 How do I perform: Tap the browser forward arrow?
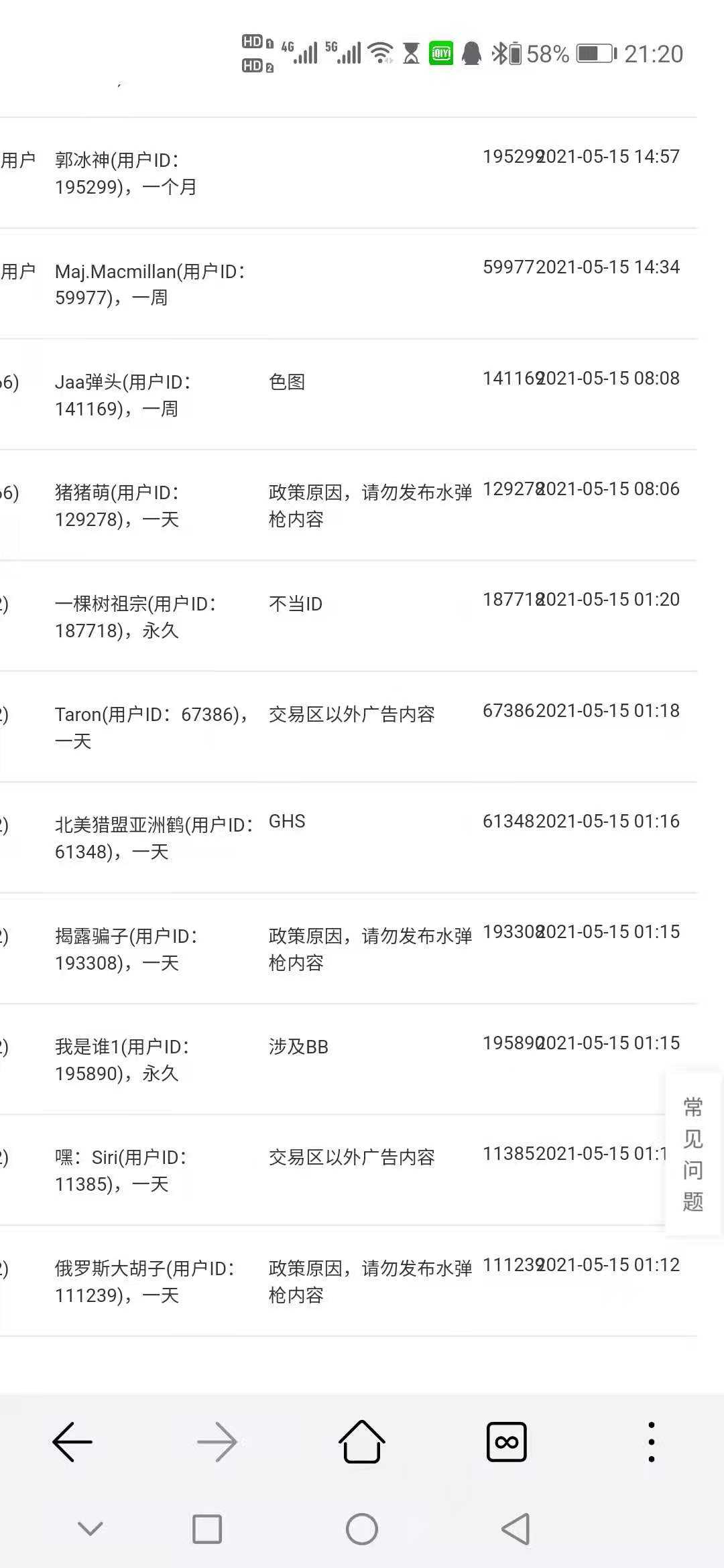pyautogui.click(x=217, y=1441)
